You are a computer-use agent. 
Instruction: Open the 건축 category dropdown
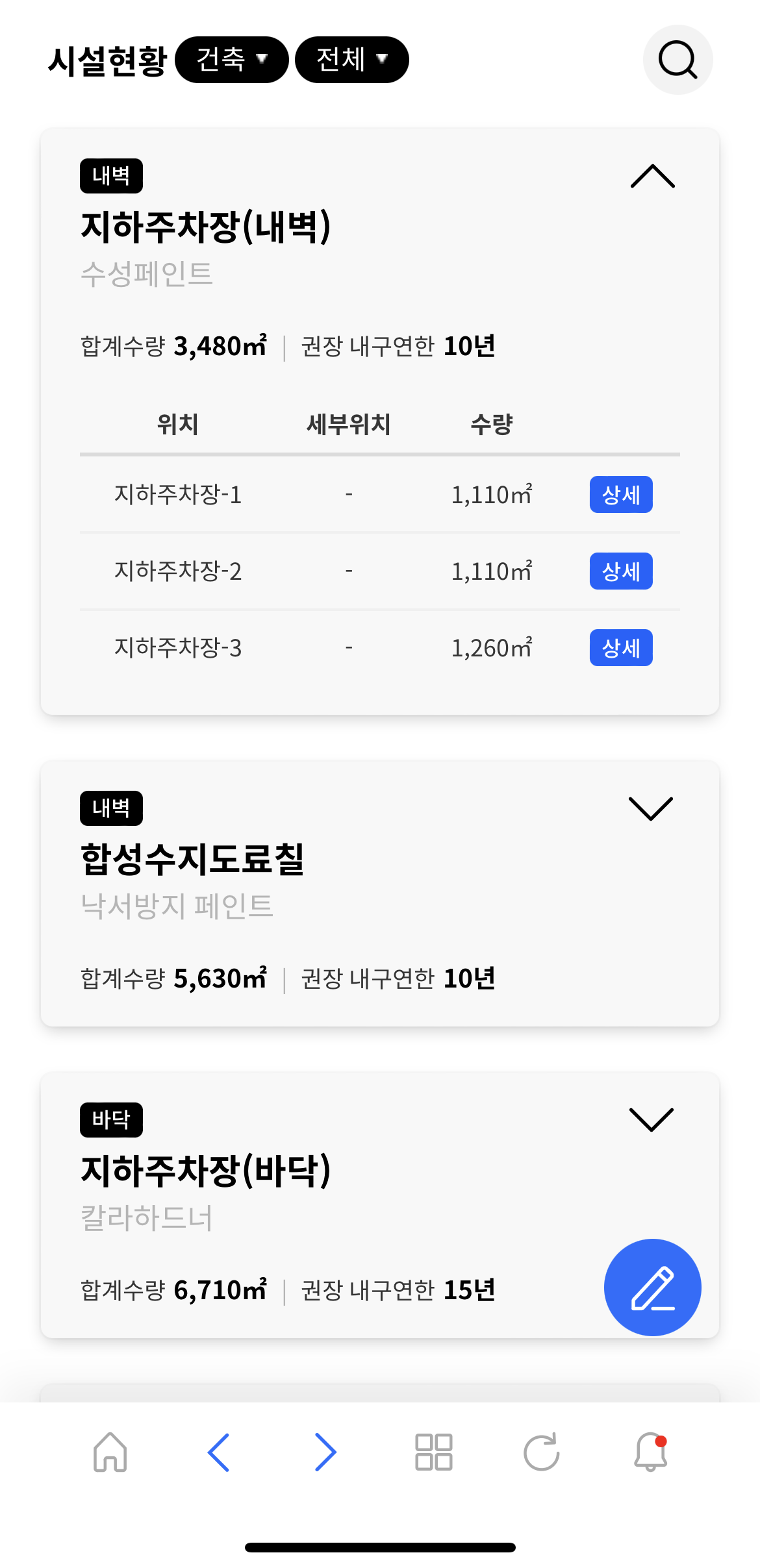click(232, 60)
